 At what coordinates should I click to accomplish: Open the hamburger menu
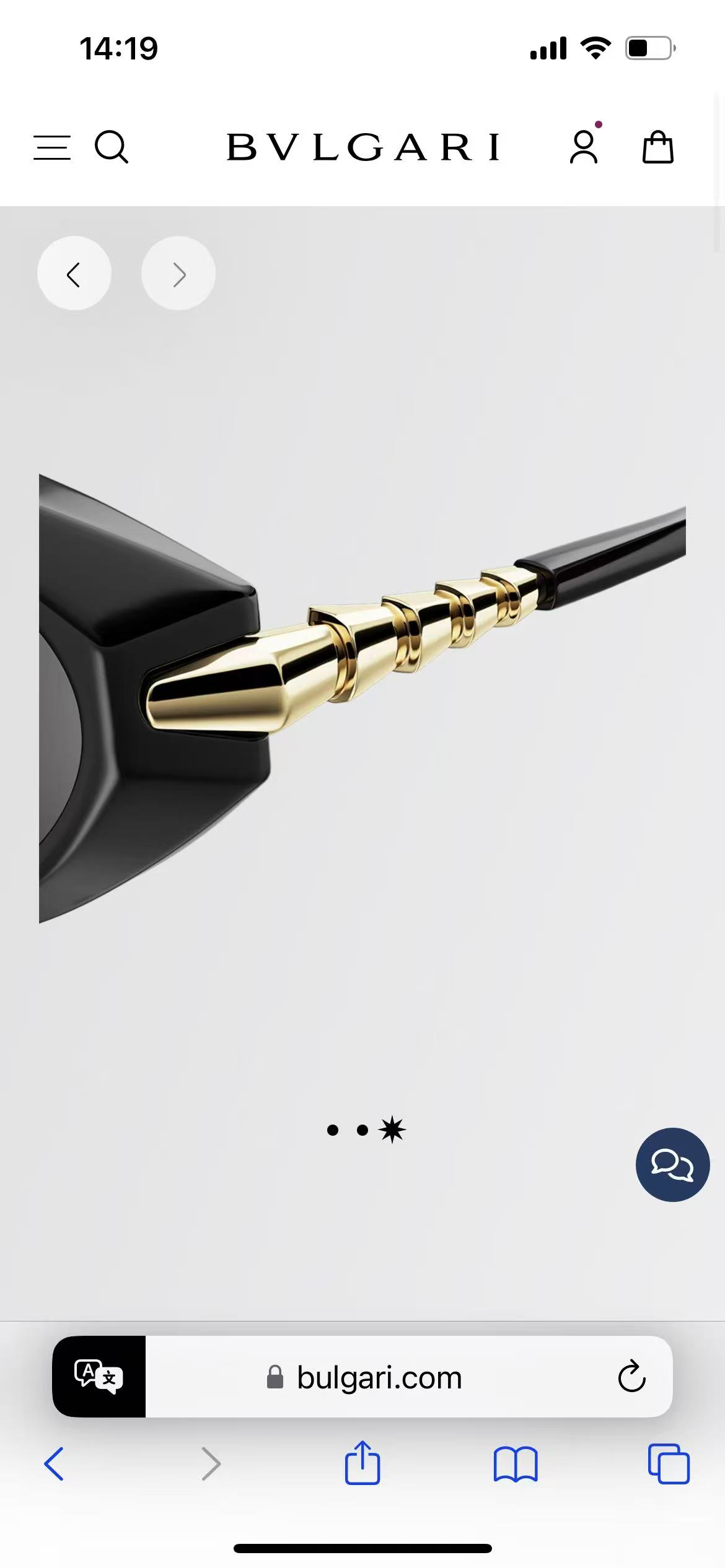pos(52,147)
